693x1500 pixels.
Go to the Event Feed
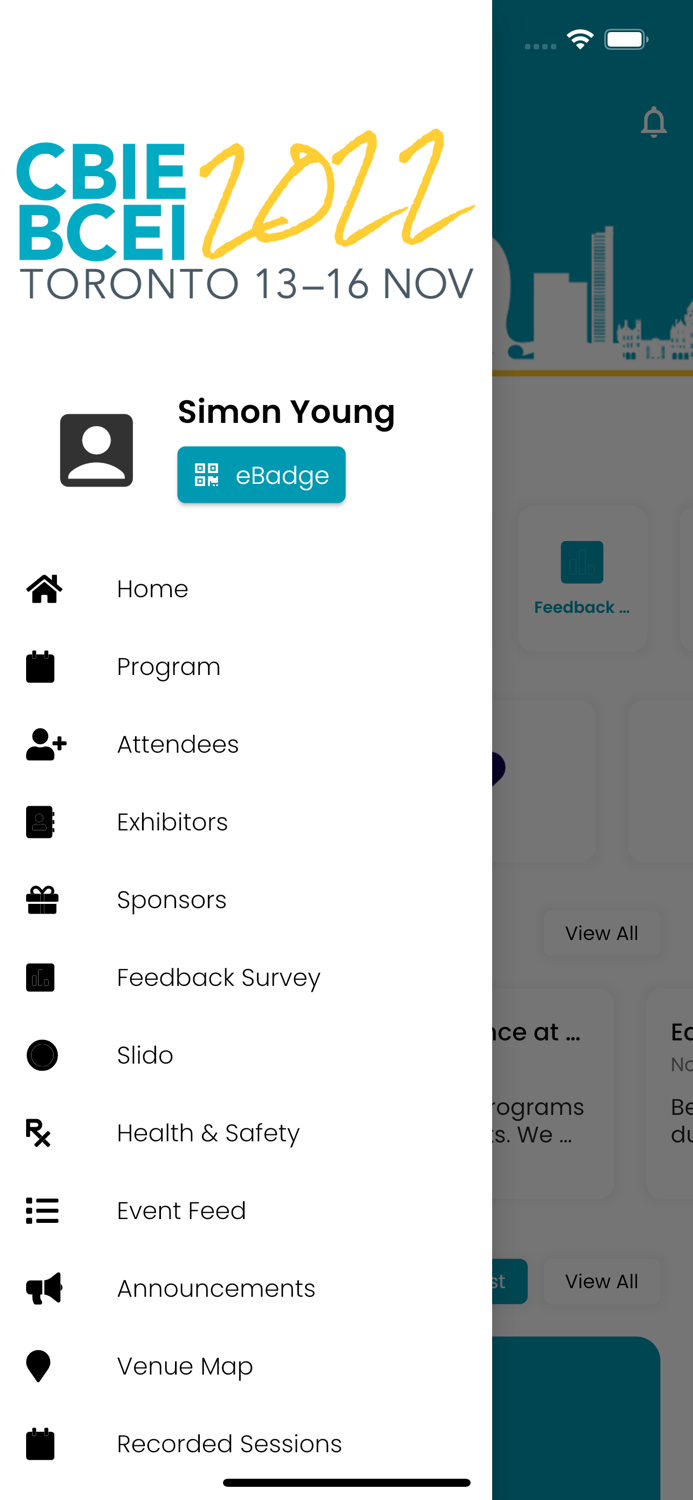pos(181,1211)
